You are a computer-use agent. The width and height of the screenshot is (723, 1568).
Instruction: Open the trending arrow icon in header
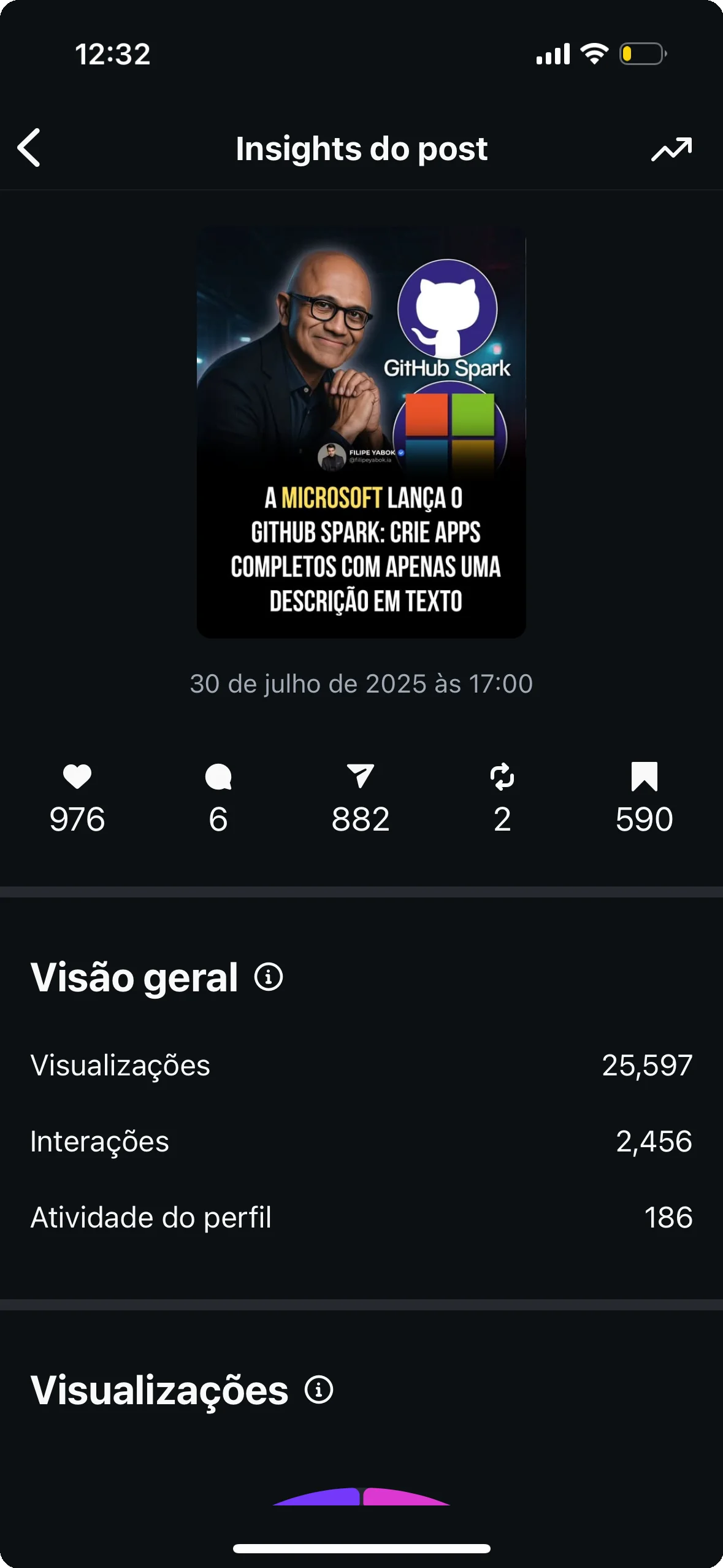pyautogui.click(x=671, y=149)
